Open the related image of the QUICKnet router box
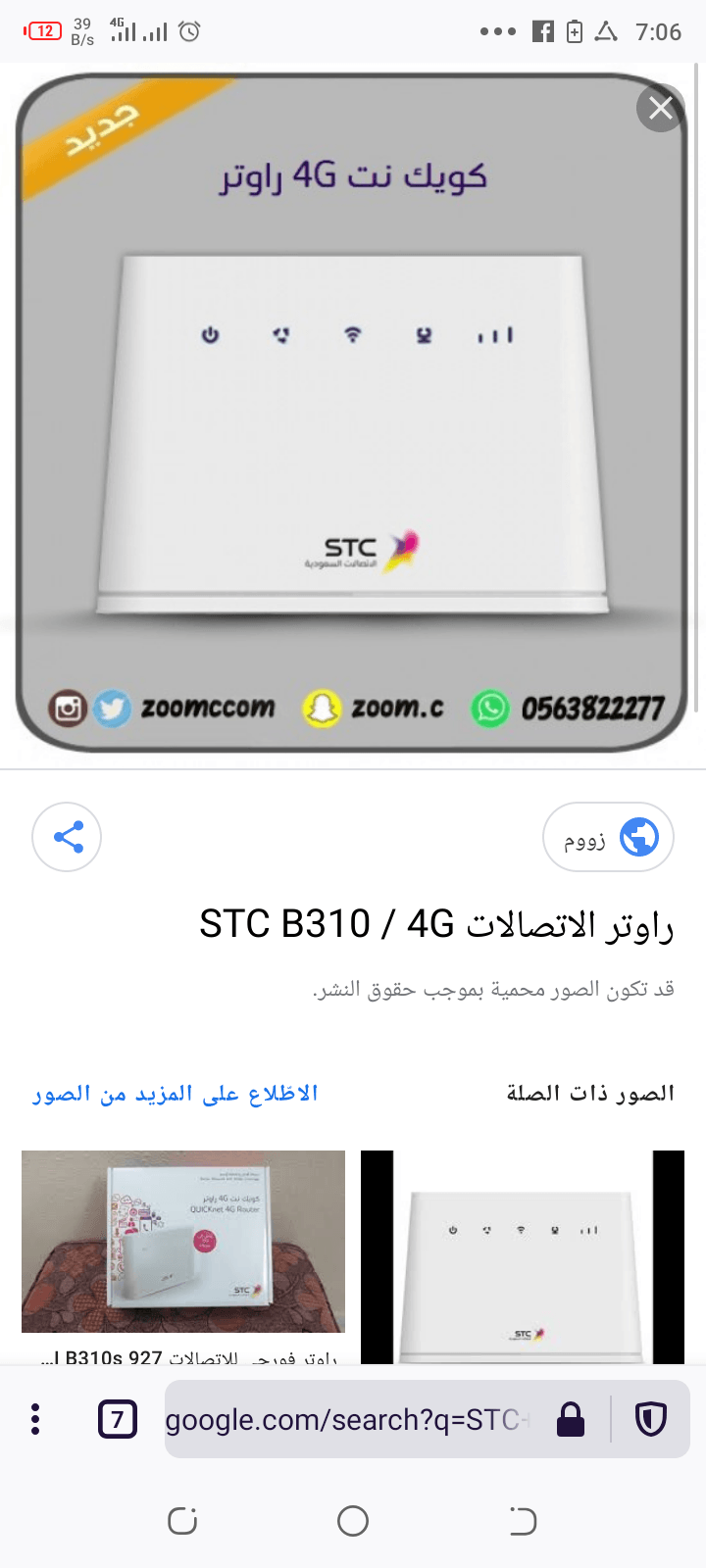706x1568 pixels. [x=183, y=1241]
